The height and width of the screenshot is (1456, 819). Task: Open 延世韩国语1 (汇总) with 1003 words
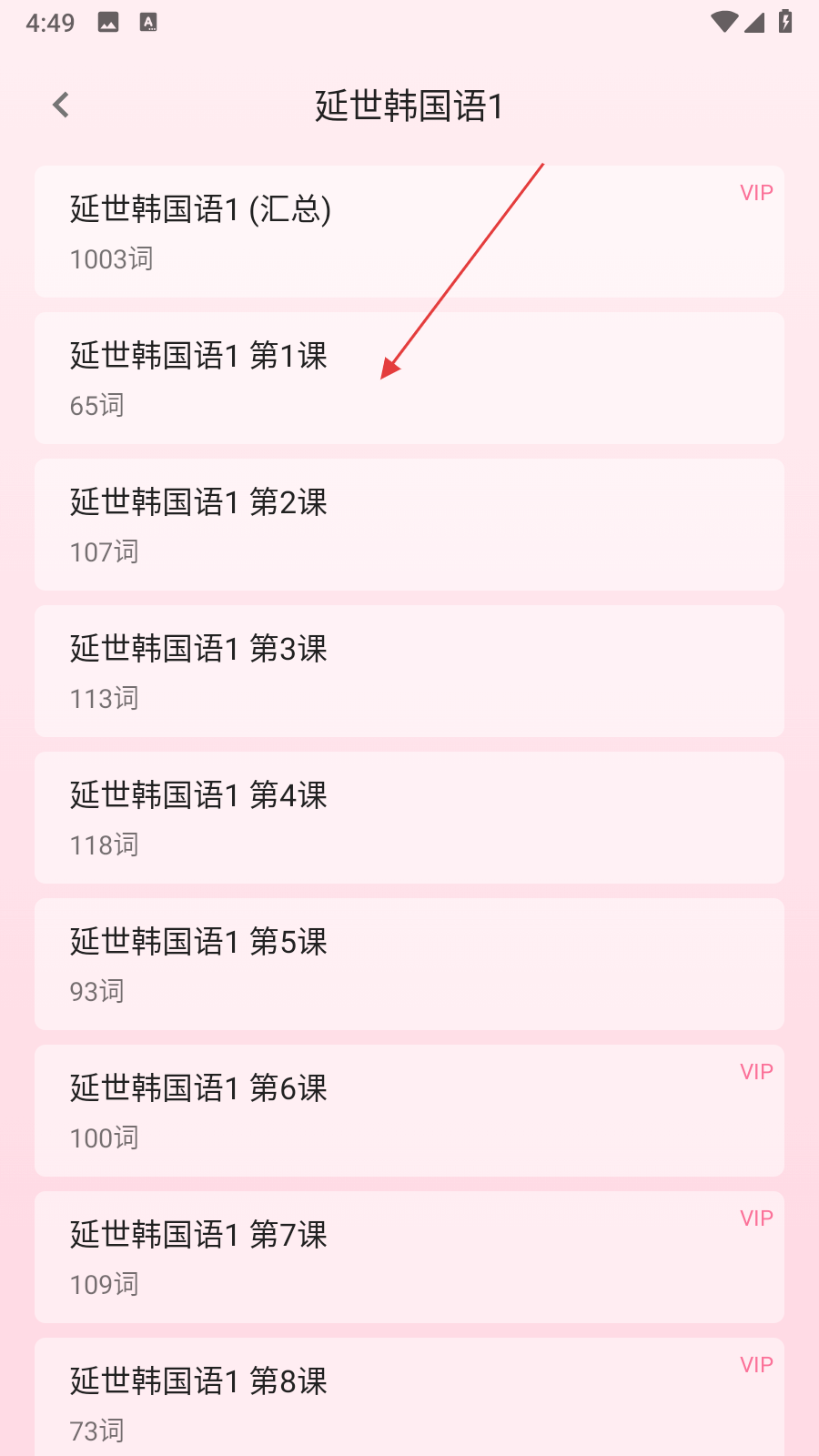tap(409, 231)
